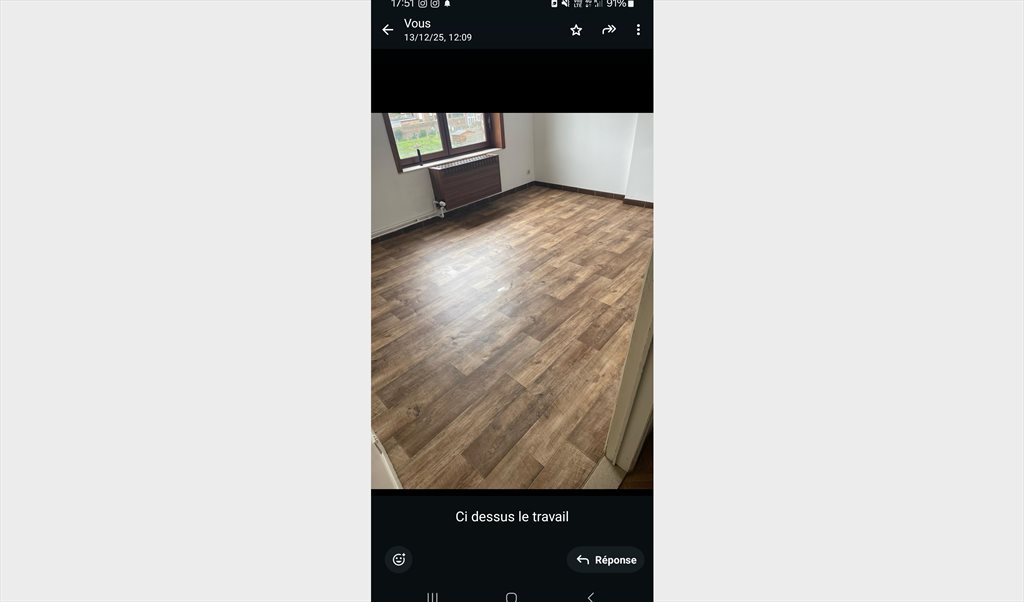Add an emoji reaction
Screen dimensions: 1024x602
[x=399, y=560]
